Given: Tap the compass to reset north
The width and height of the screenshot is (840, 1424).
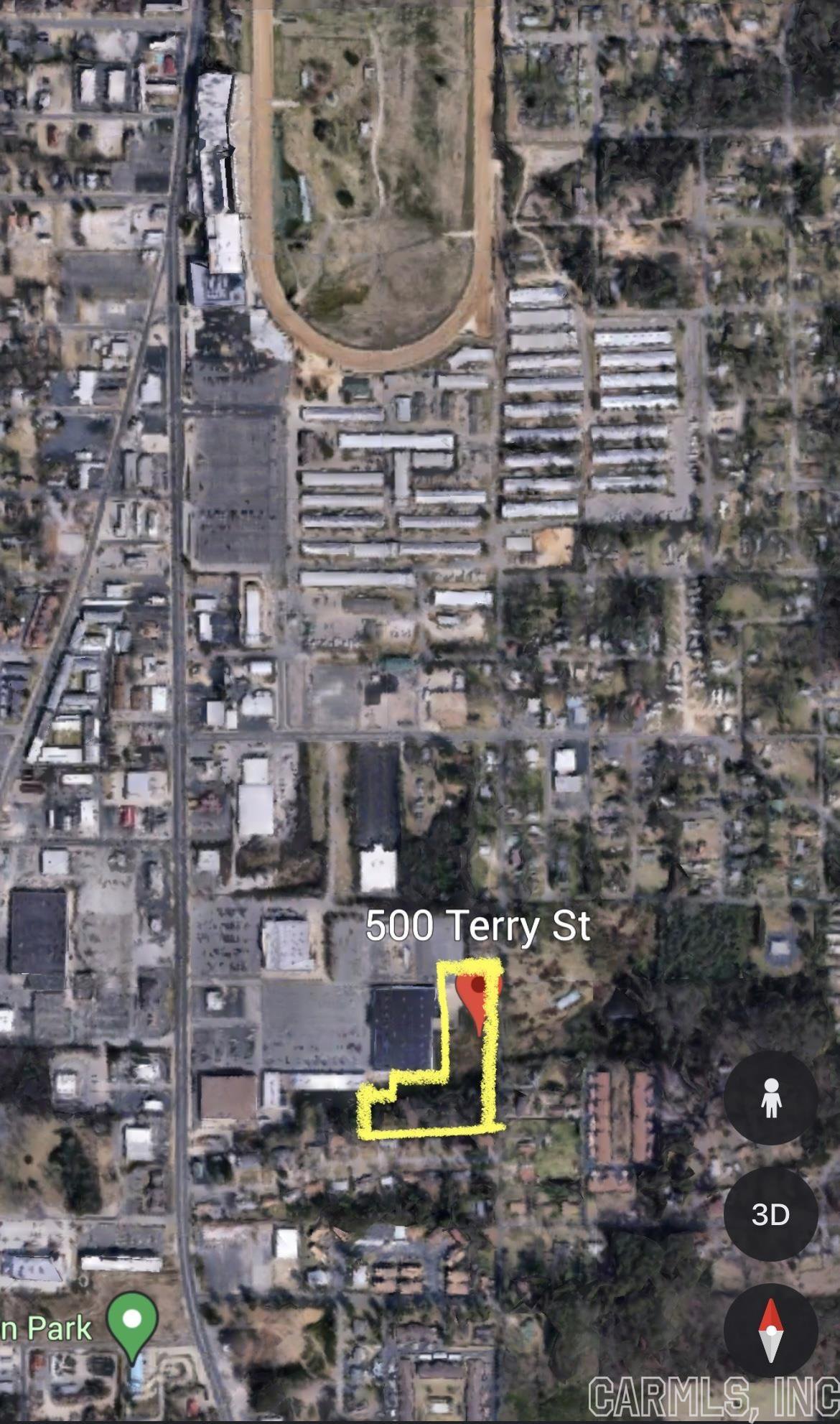Looking at the screenshot, I should (x=770, y=1330).
